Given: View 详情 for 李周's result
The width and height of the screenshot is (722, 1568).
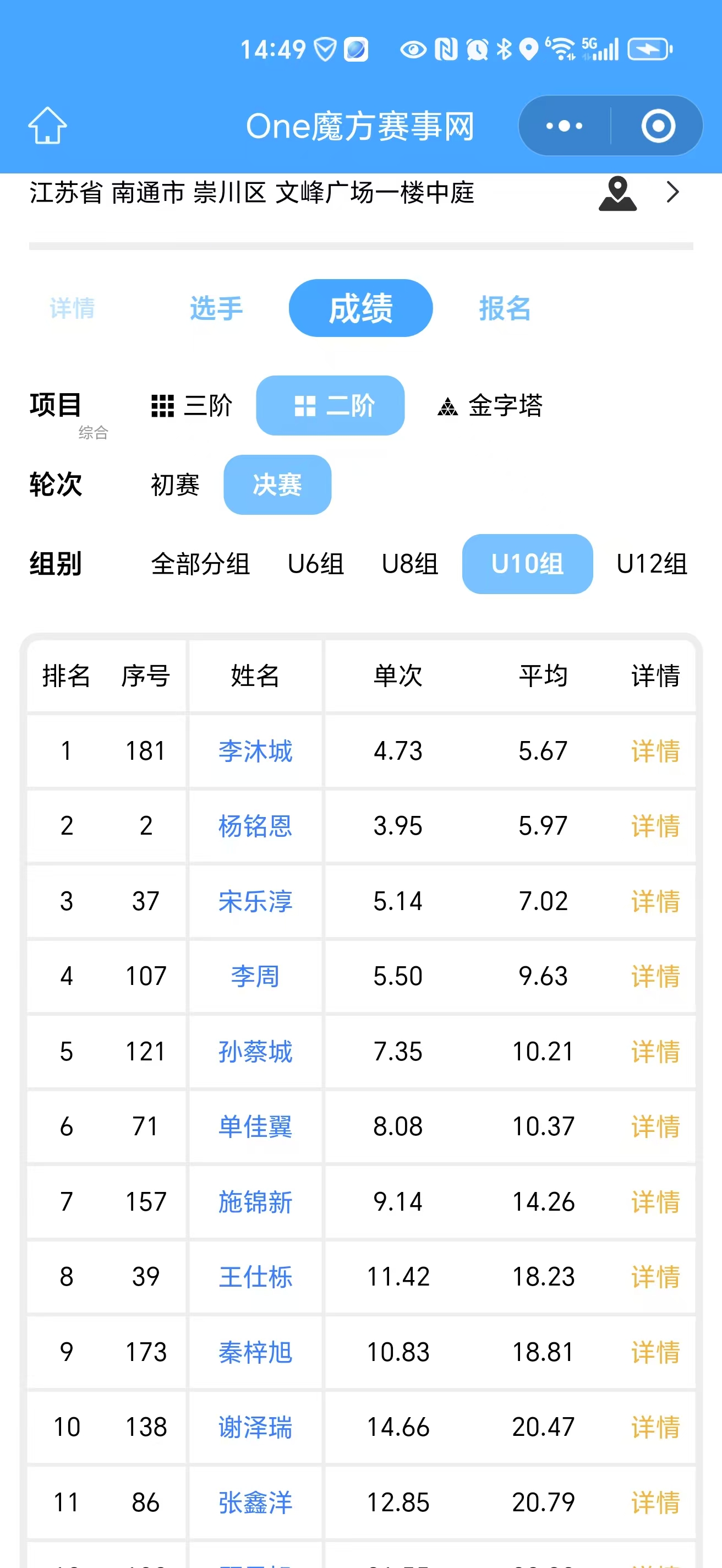Looking at the screenshot, I should (x=655, y=976).
